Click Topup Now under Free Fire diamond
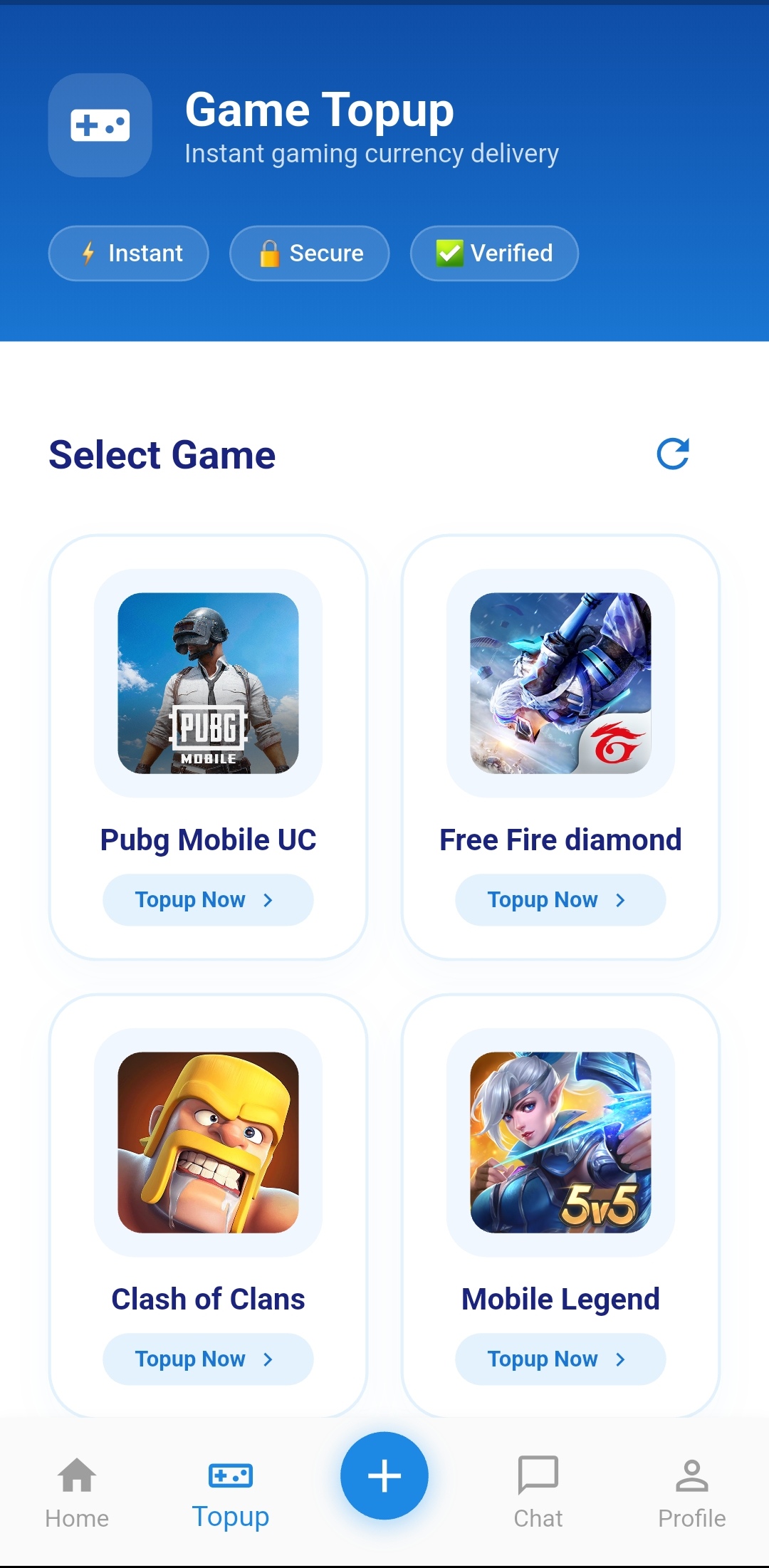 click(560, 900)
